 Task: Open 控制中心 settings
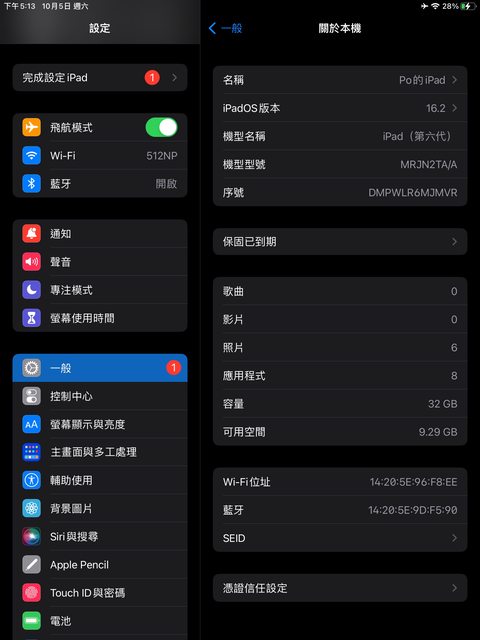pyautogui.click(x=100, y=396)
